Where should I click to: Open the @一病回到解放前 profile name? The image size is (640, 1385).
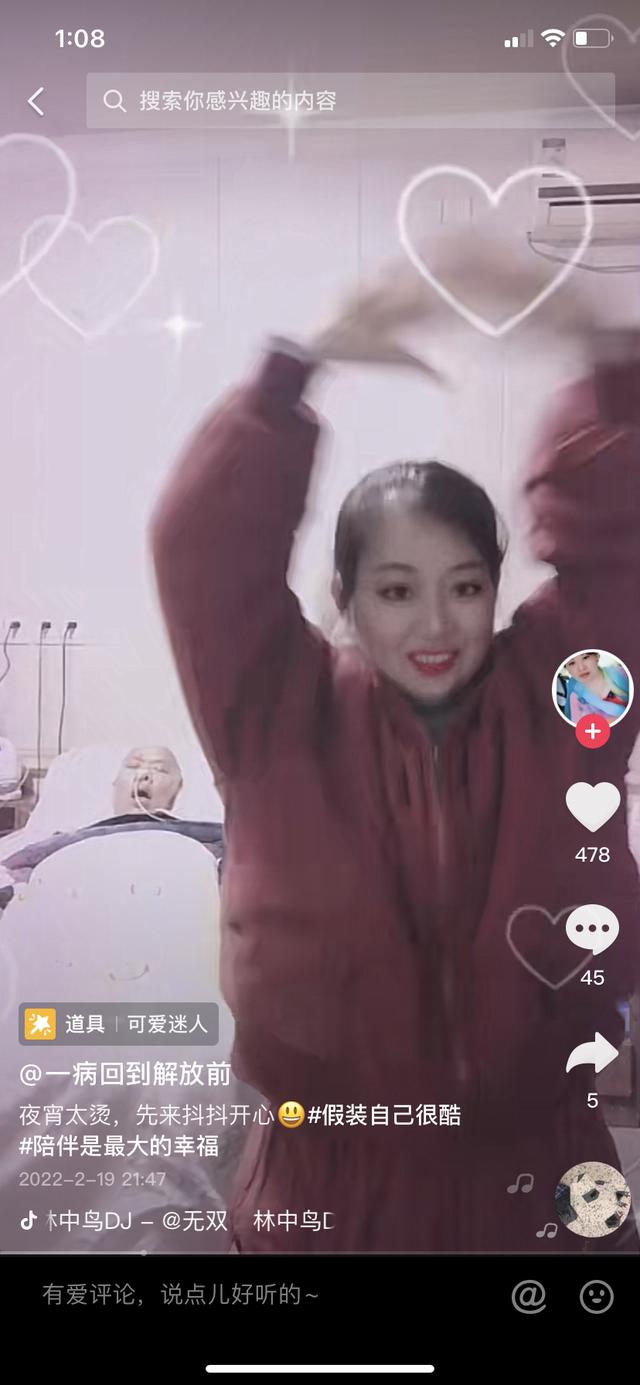[x=125, y=1075]
